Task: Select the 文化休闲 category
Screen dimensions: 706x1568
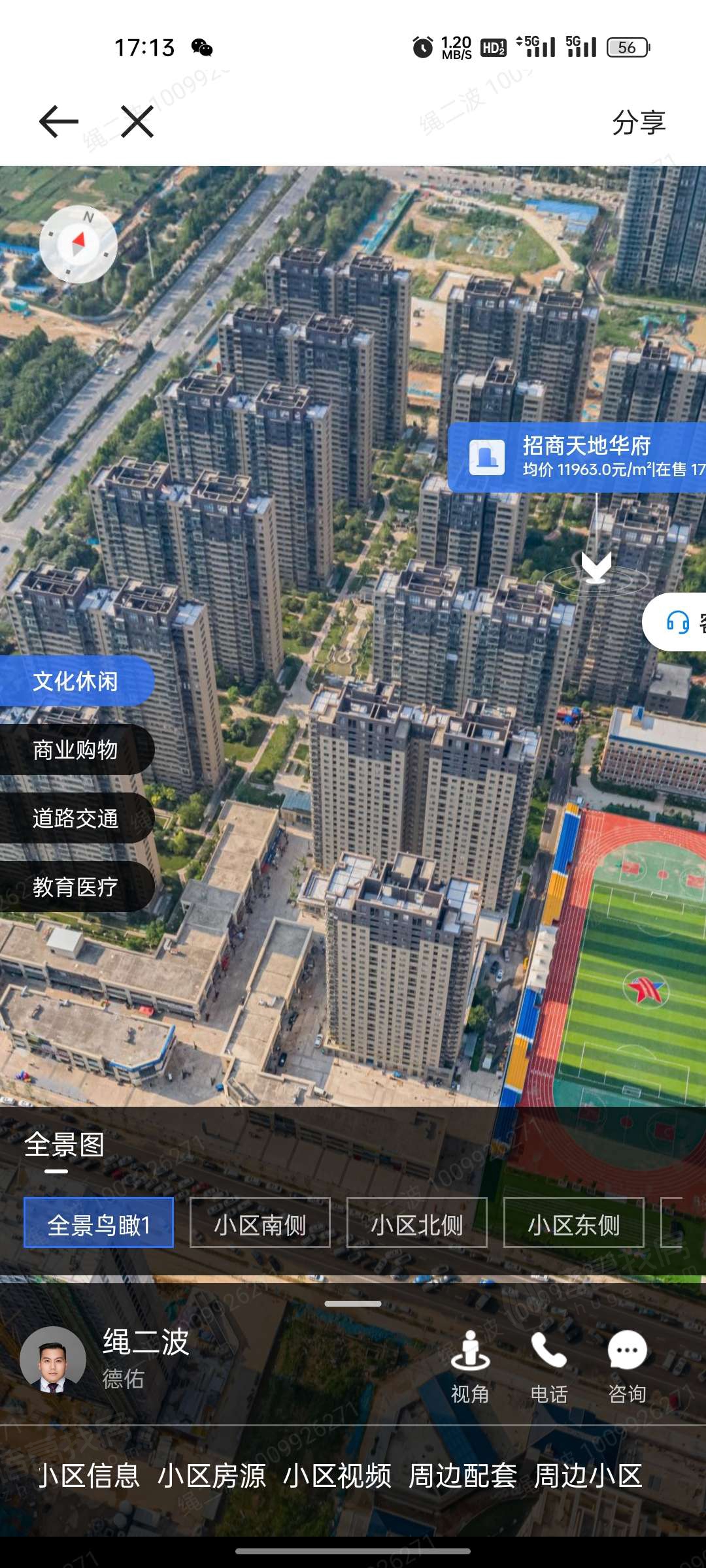Action: tap(75, 681)
